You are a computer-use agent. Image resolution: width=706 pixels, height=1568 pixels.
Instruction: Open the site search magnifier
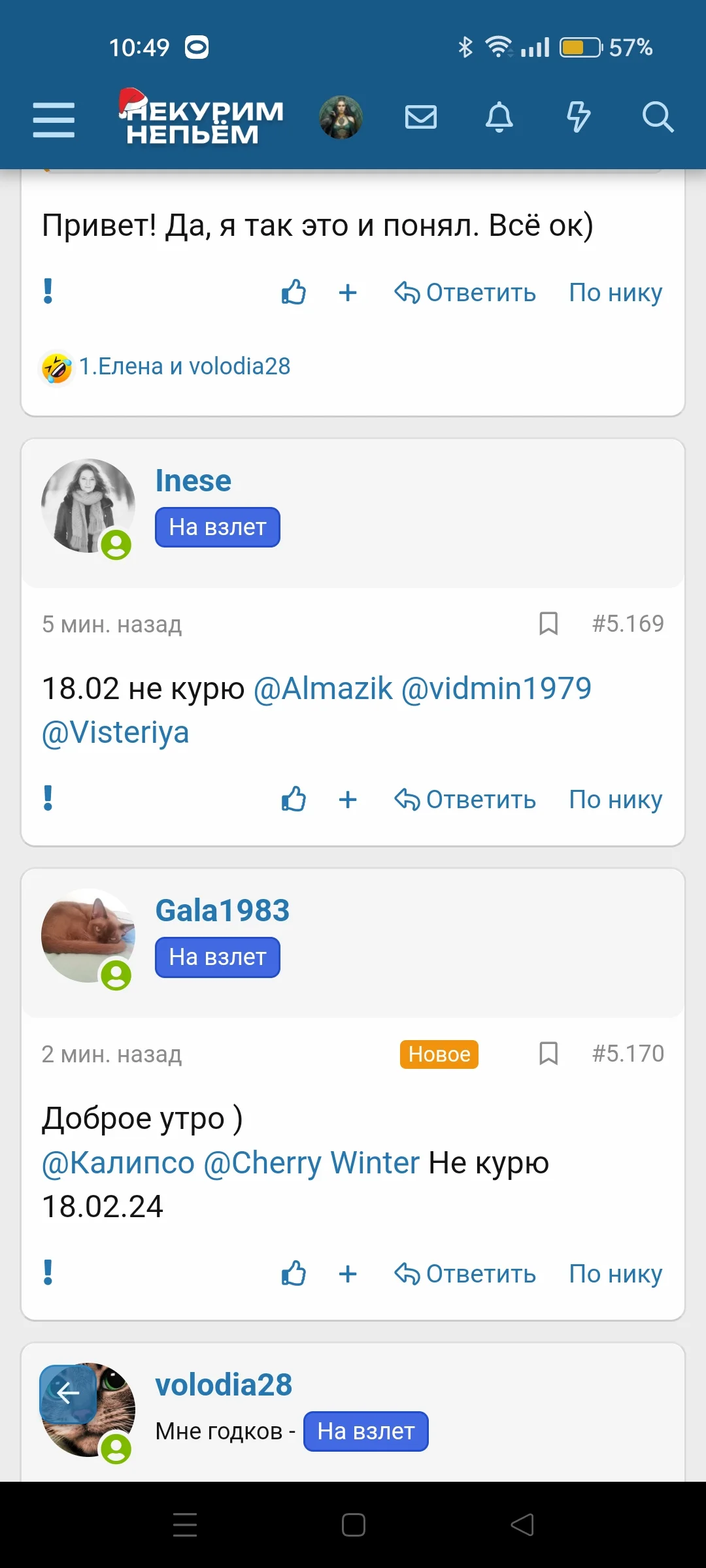659,118
